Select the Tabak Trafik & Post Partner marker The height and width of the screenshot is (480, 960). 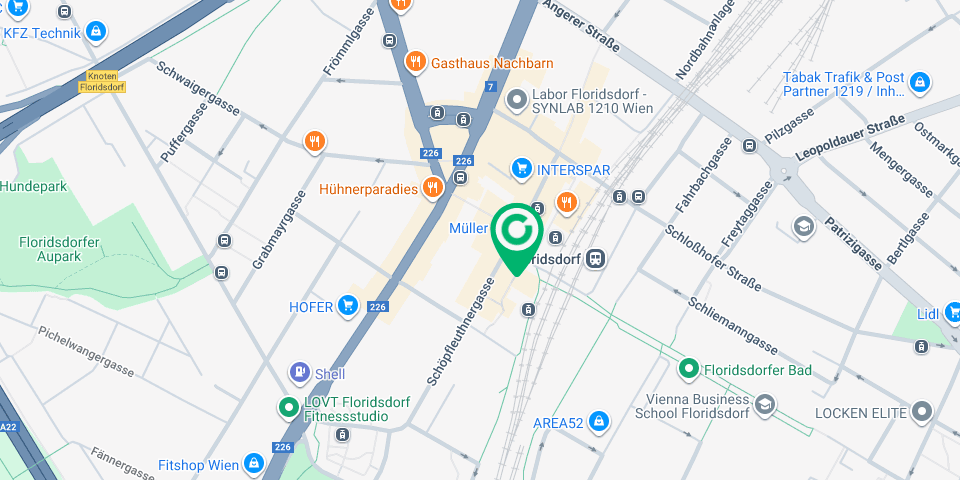(x=922, y=84)
